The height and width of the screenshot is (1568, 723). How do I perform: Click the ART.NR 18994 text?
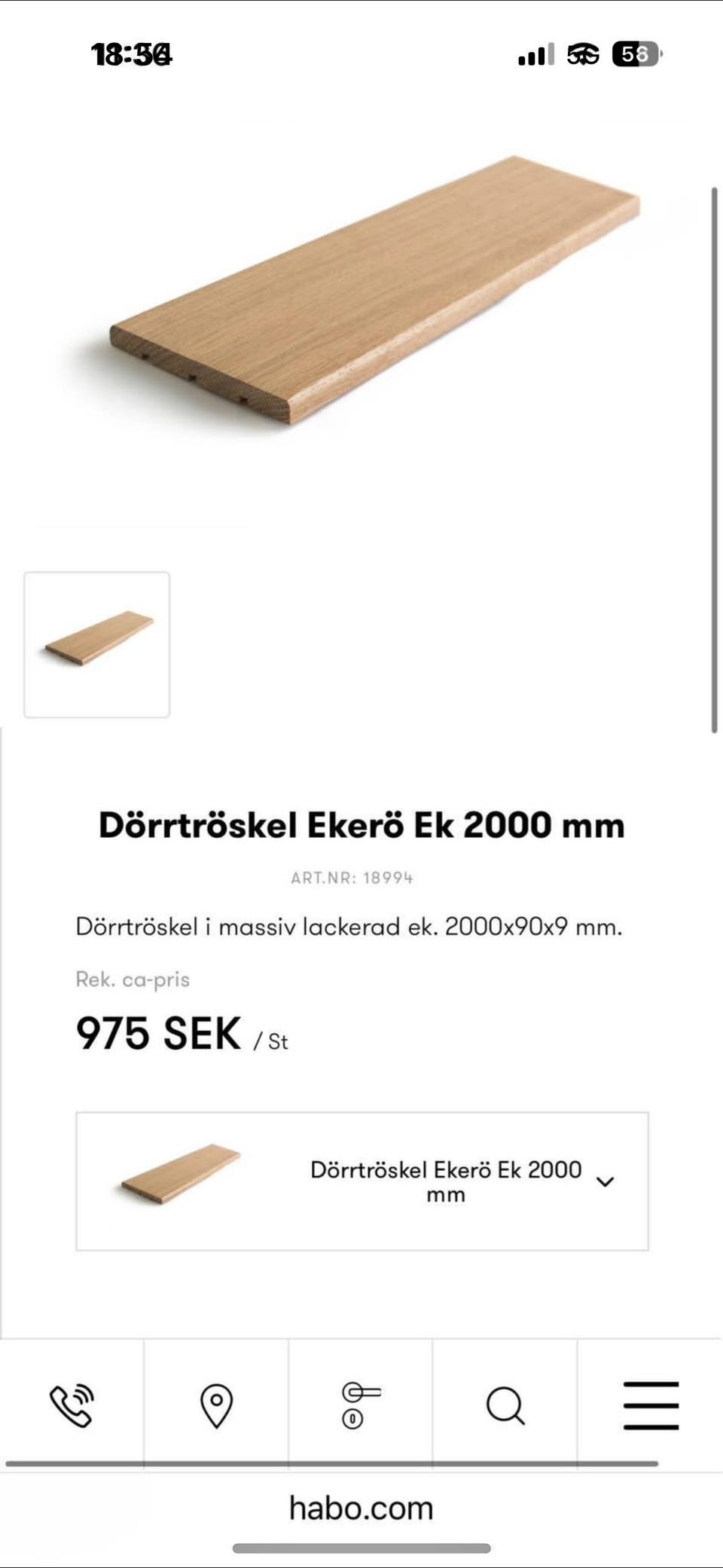(x=351, y=876)
